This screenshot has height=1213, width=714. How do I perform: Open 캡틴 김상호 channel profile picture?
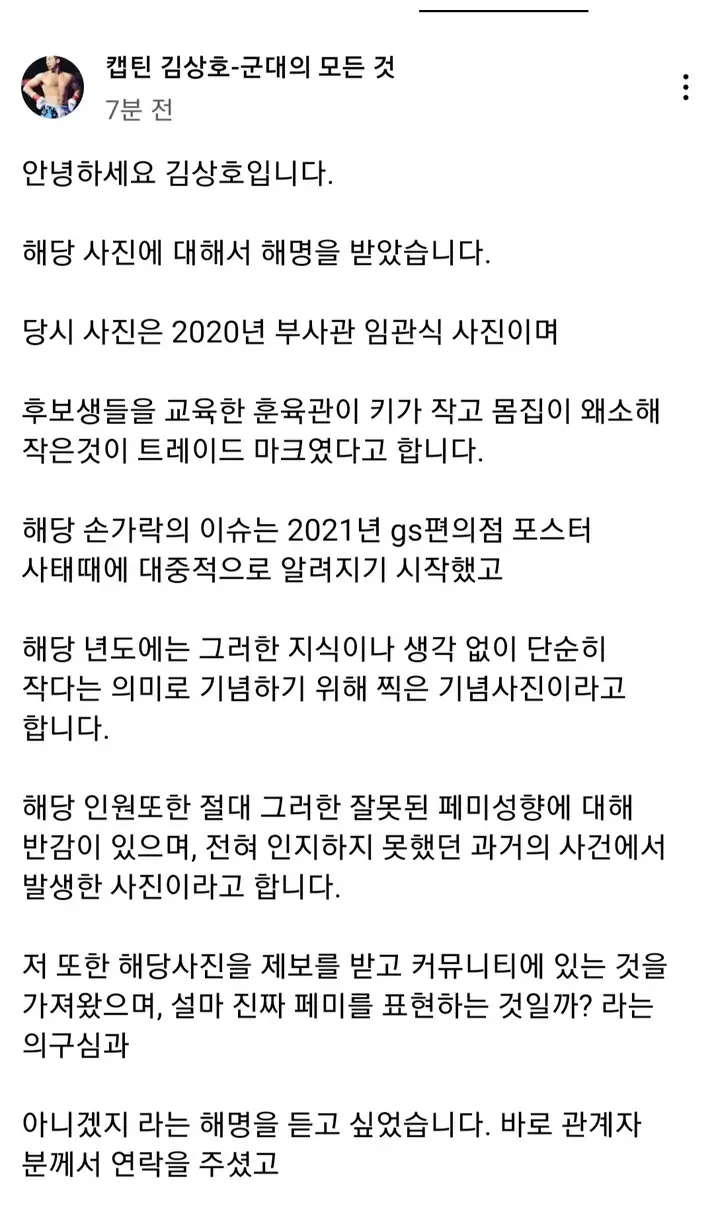point(53,86)
